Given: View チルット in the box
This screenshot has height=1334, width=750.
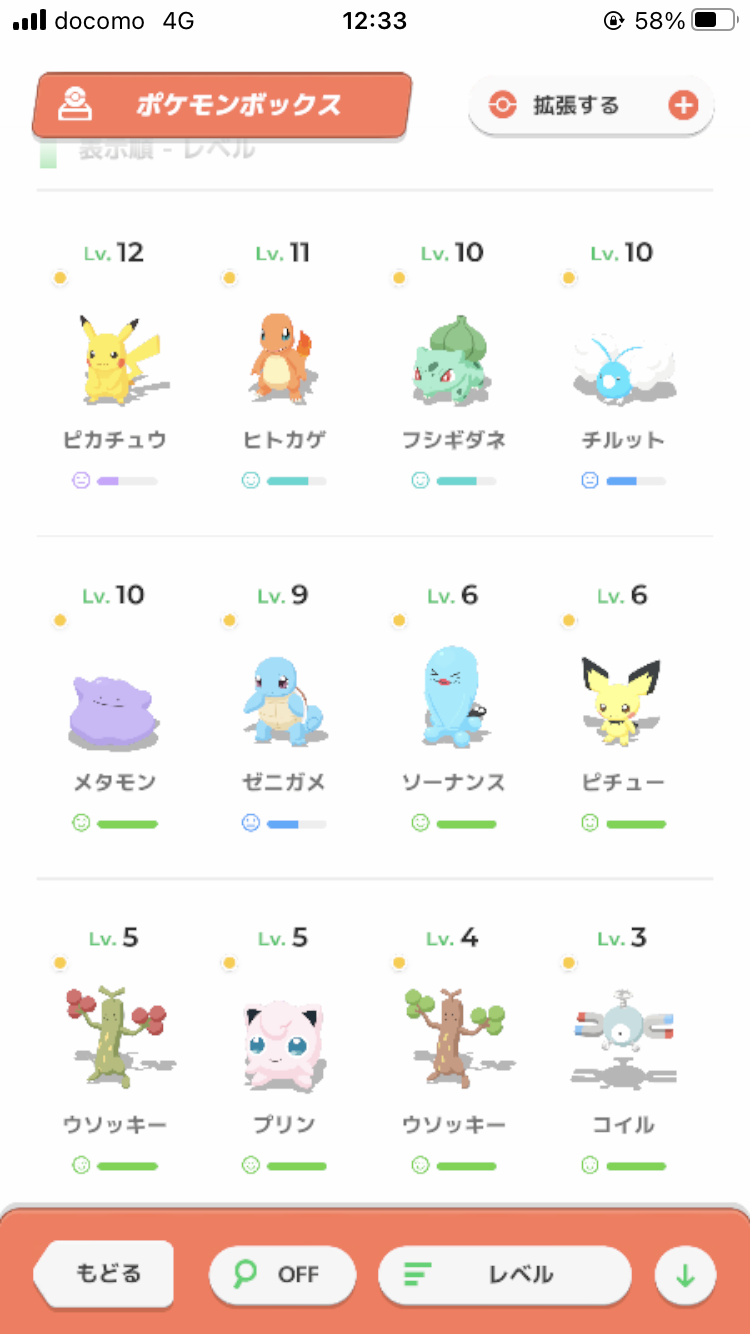Looking at the screenshot, I should 624,360.
